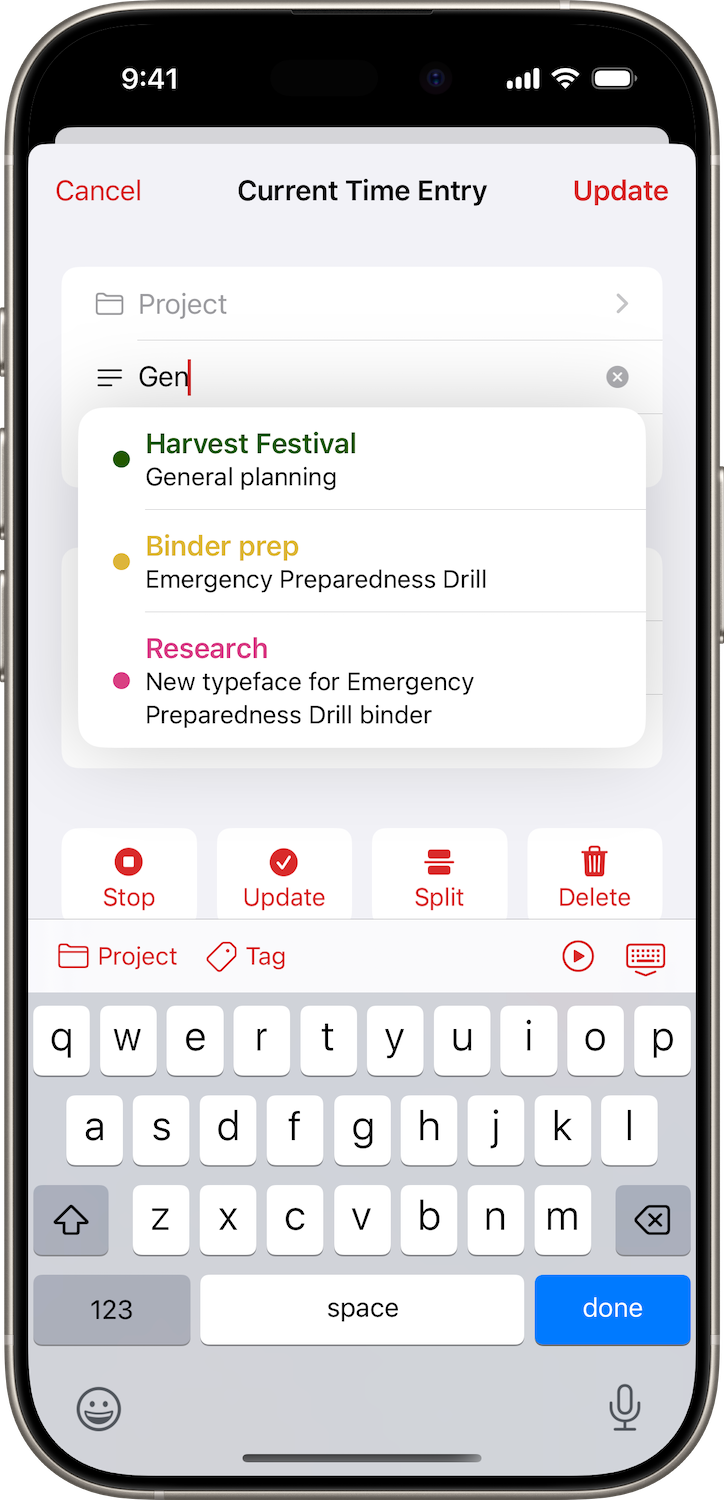The image size is (724, 1500).
Task: Stop the current timer
Action: tap(129, 877)
